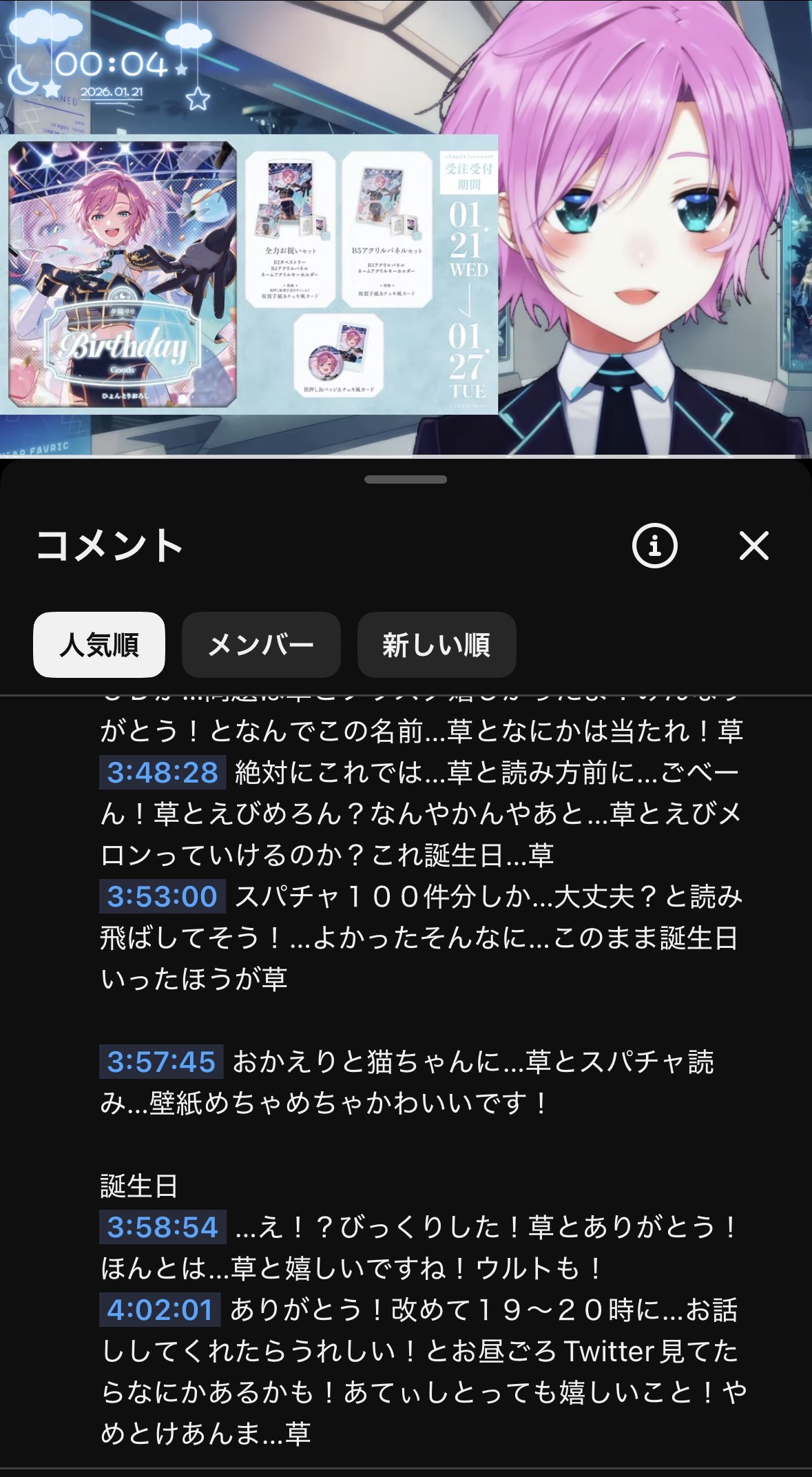Tap the video player area
Viewport: 812px width, 1477px height.
click(406, 227)
